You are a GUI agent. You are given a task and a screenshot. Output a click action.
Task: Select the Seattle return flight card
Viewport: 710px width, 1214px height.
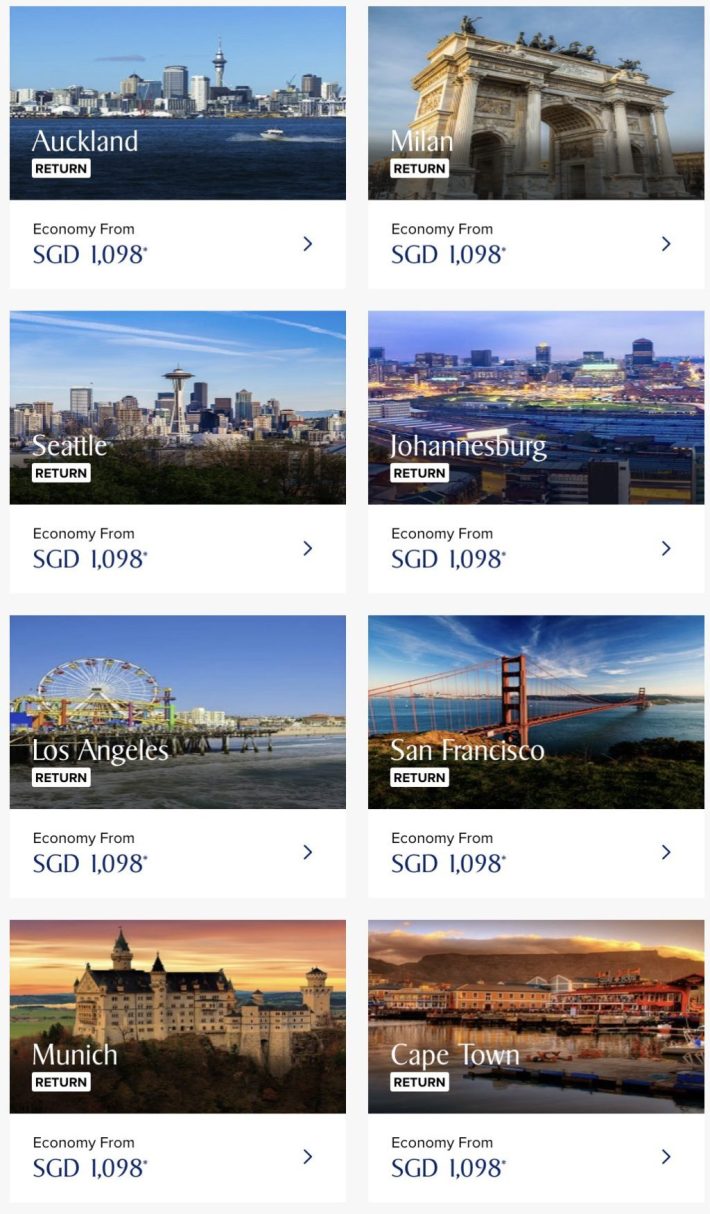pos(178,451)
